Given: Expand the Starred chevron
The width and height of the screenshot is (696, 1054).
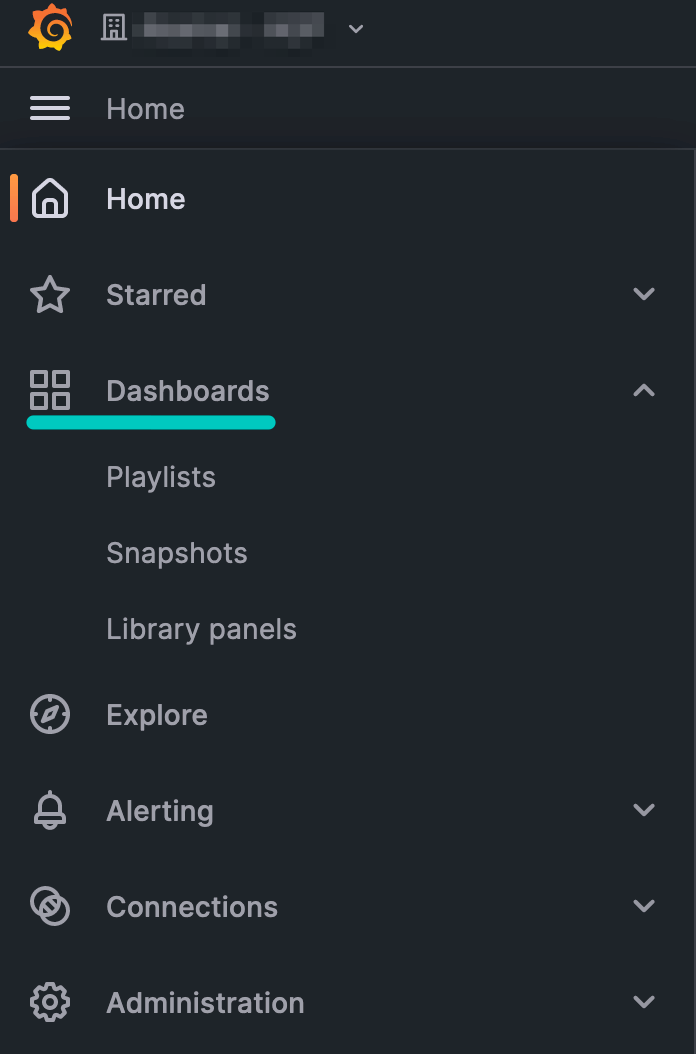Looking at the screenshot, I should click(644, 295).
